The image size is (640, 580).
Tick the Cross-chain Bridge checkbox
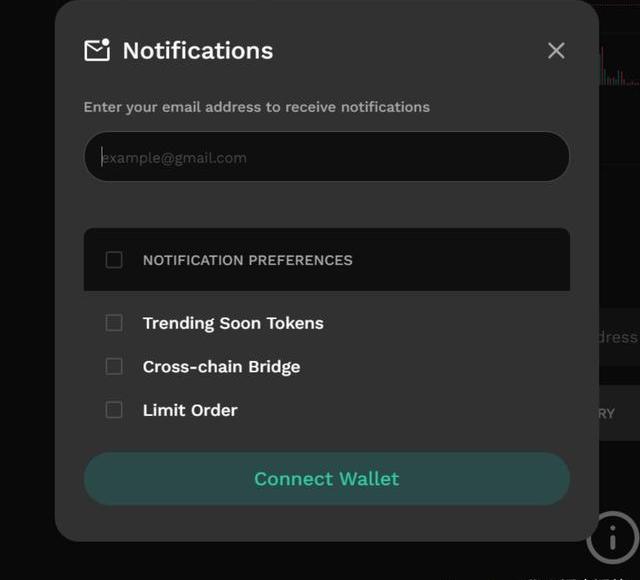click(x=114, y=366)
